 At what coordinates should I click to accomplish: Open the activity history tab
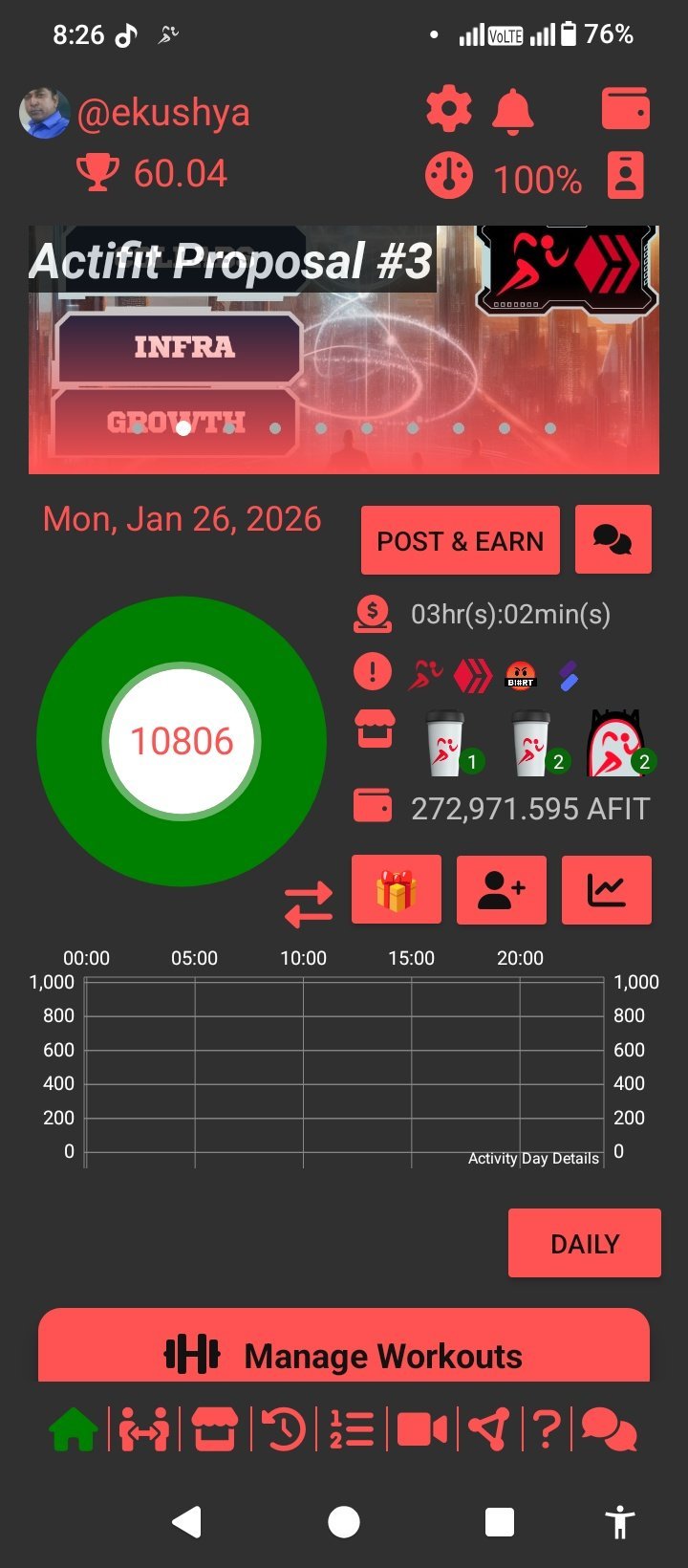coord(284,1430)
